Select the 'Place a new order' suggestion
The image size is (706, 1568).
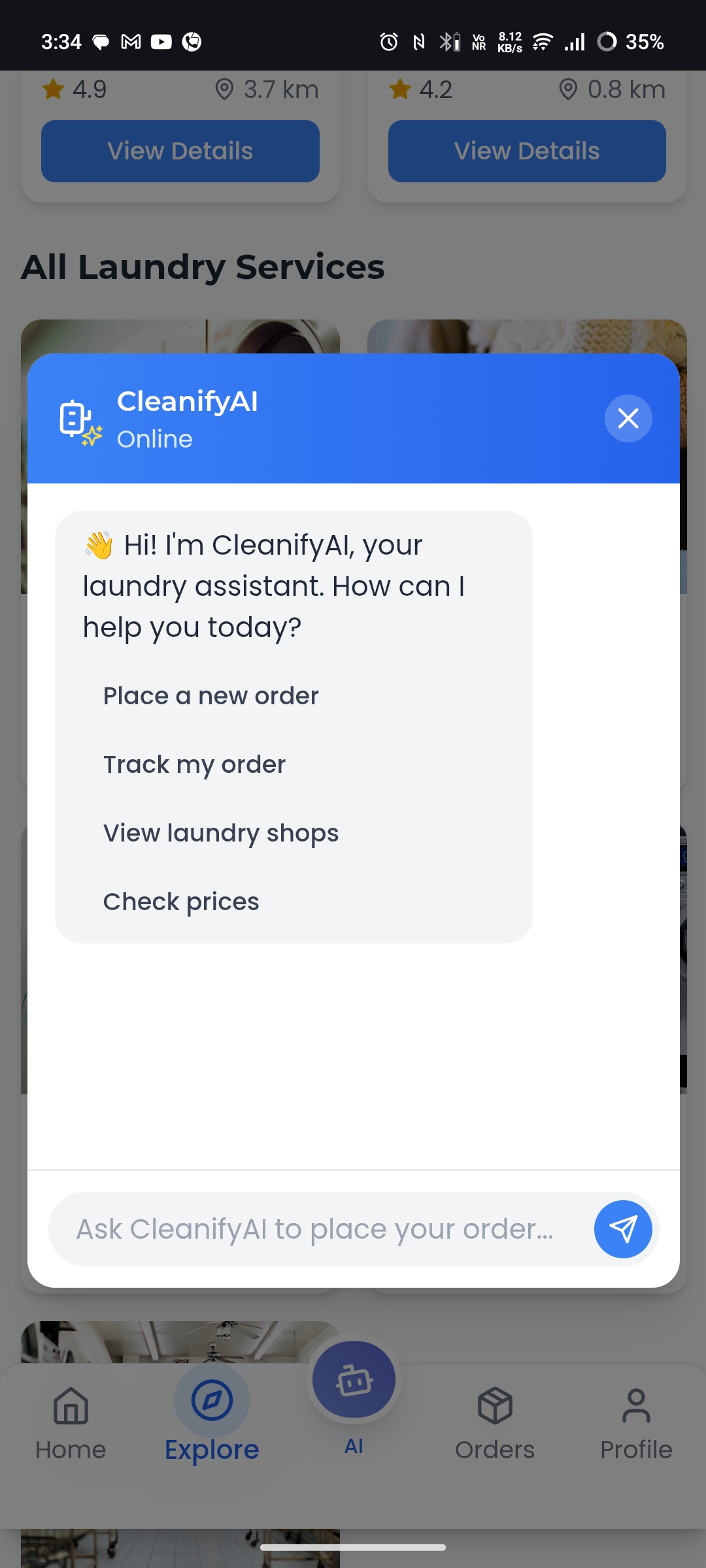[x=210, y=696]
